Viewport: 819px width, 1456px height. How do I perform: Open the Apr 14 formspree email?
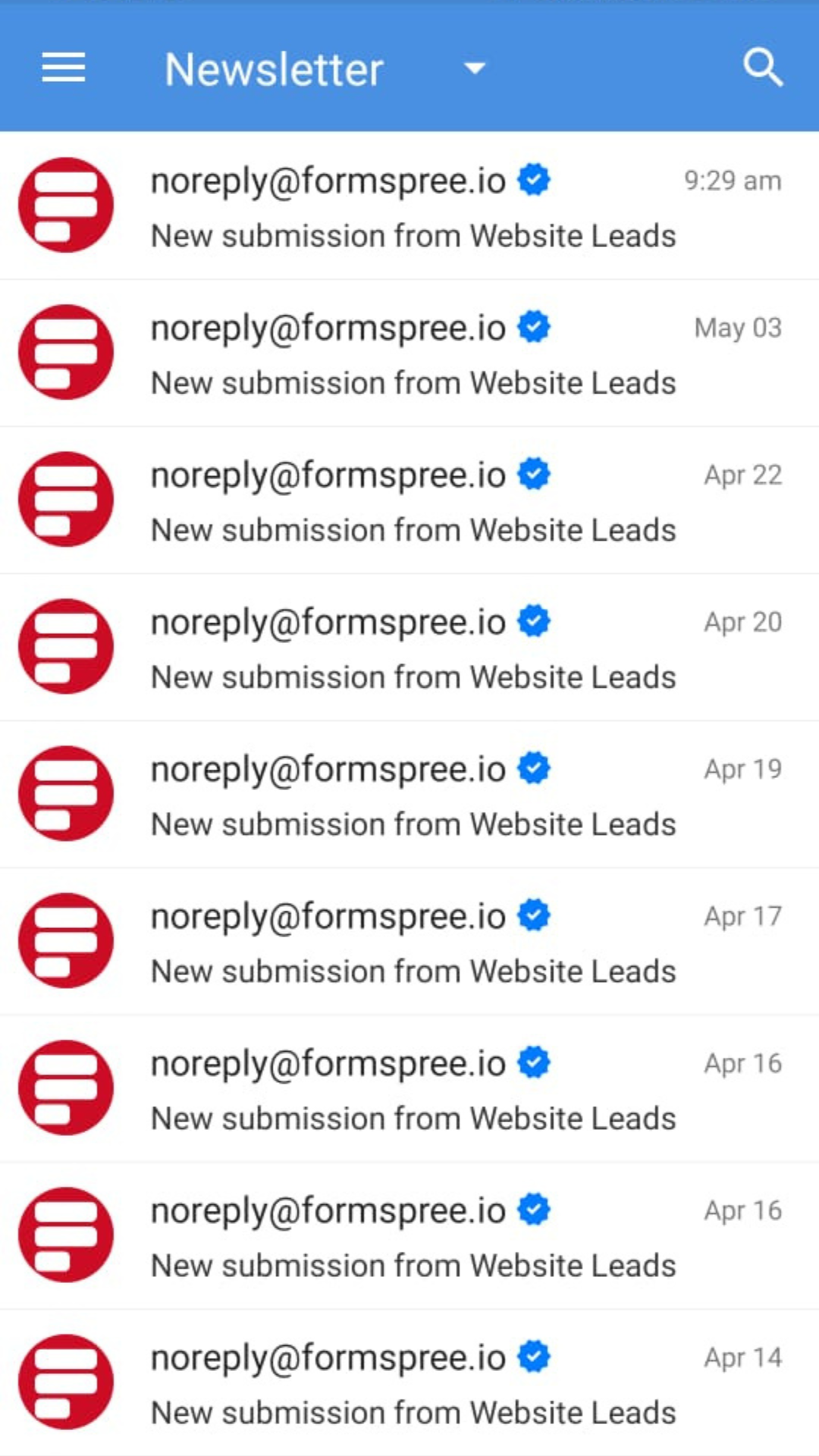(413, 1384)
